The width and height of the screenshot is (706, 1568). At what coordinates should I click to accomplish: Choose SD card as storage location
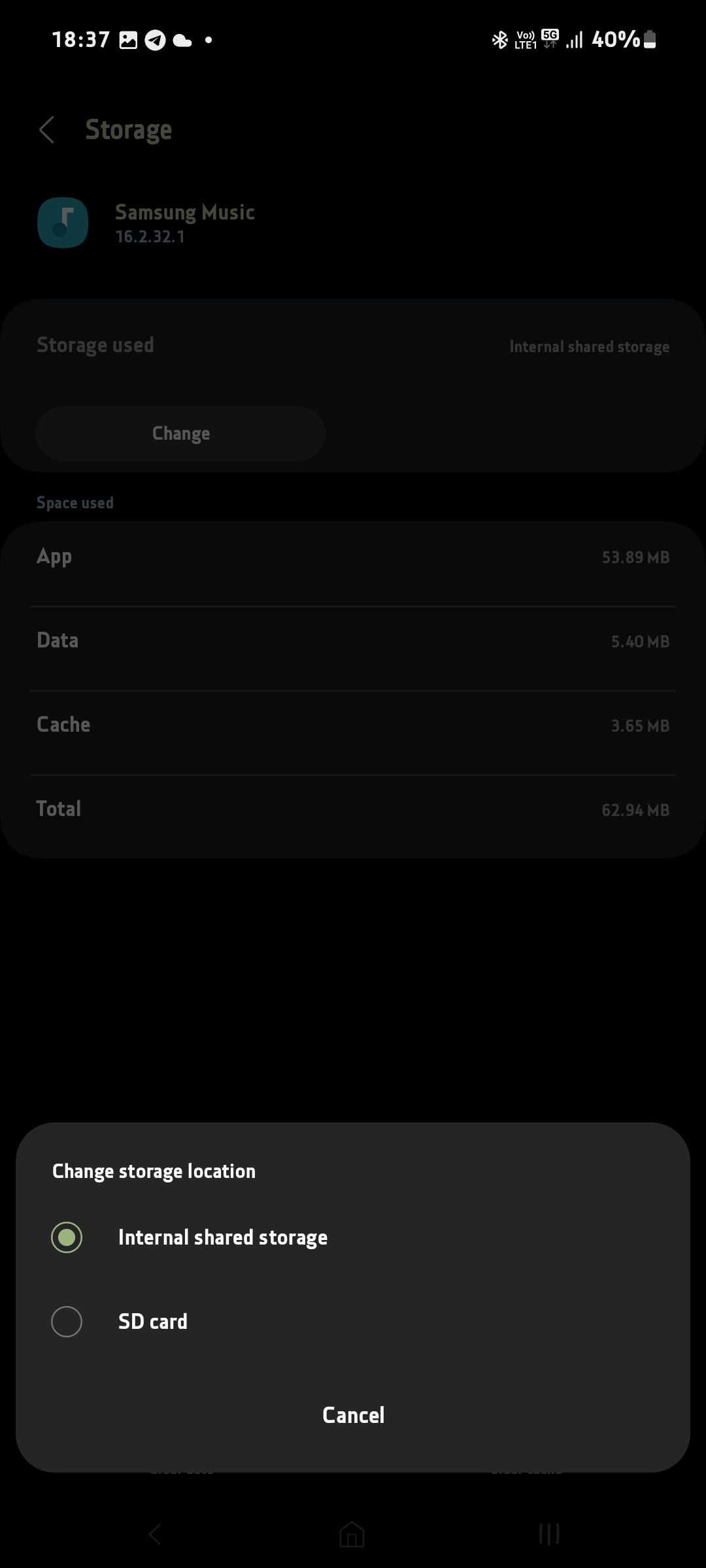[152, 1321]
